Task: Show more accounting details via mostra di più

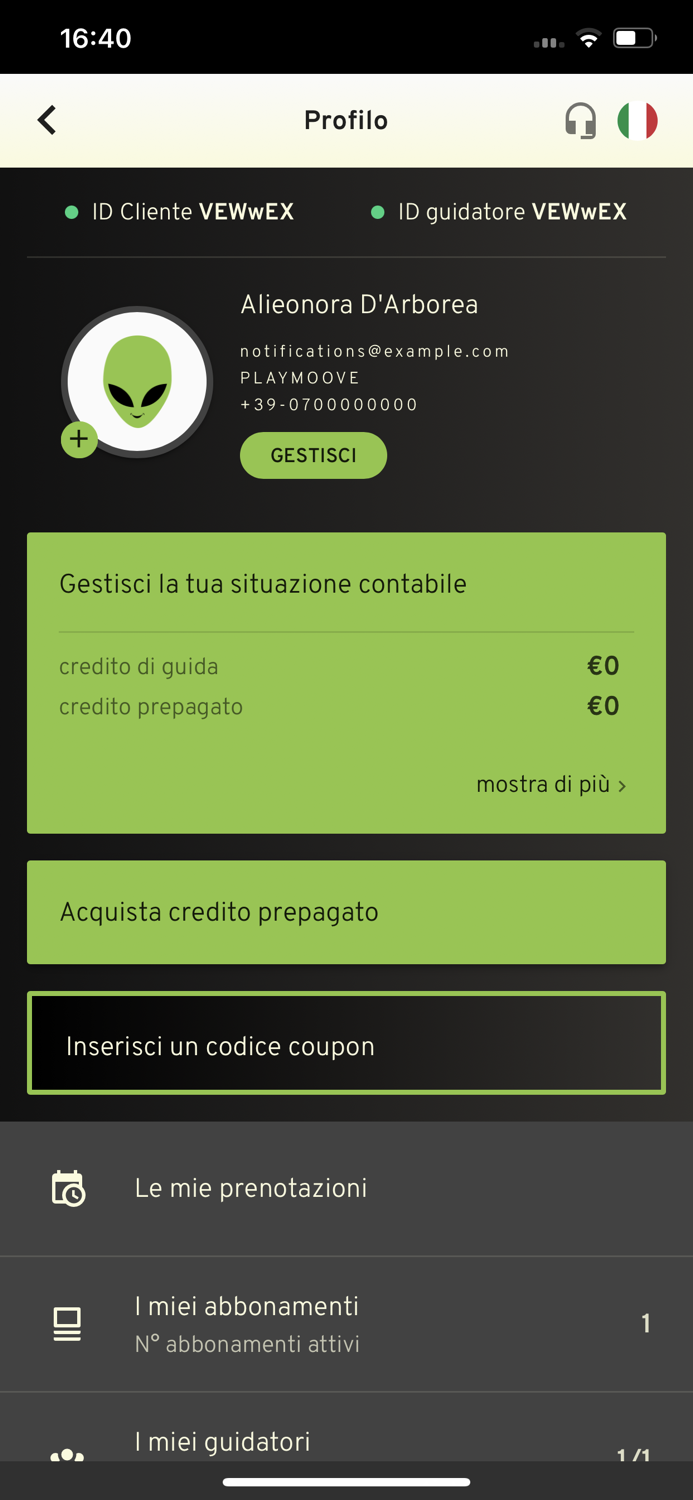Action: click(551, 785)
